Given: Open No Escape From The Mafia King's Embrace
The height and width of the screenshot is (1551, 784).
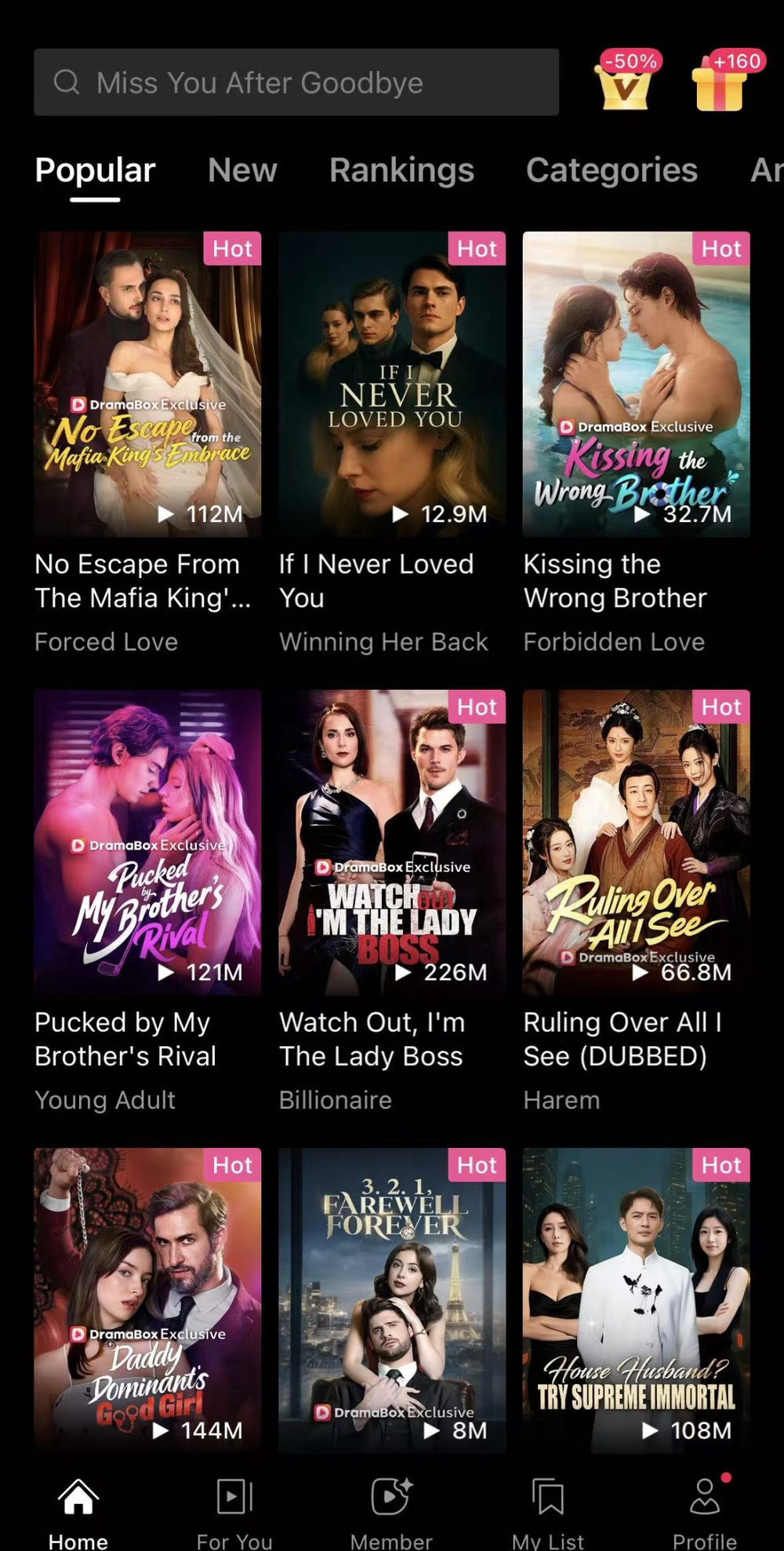Looking at the screenshot, I should (x=147, y=384).
